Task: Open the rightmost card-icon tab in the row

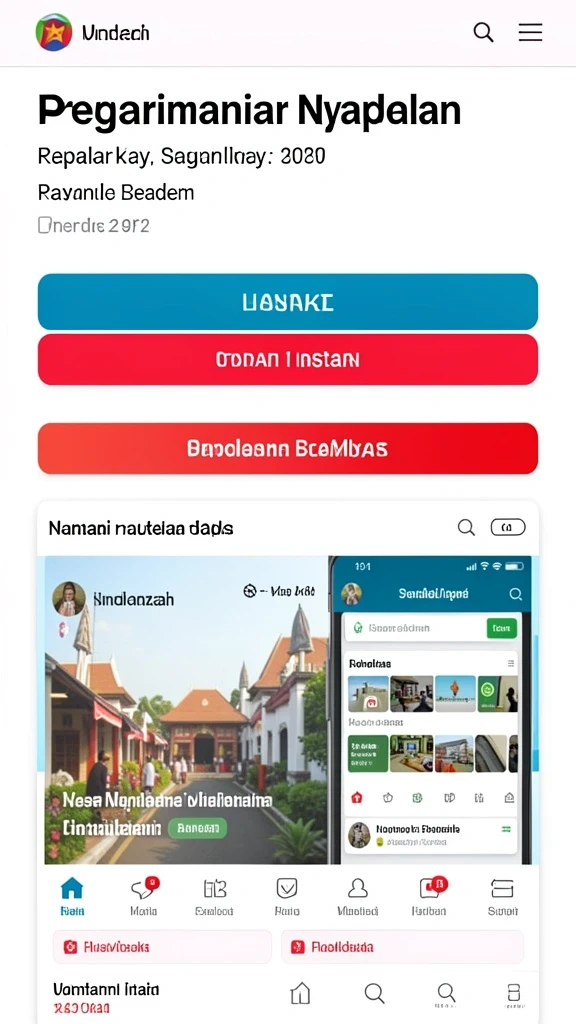Action: point(502,897)
